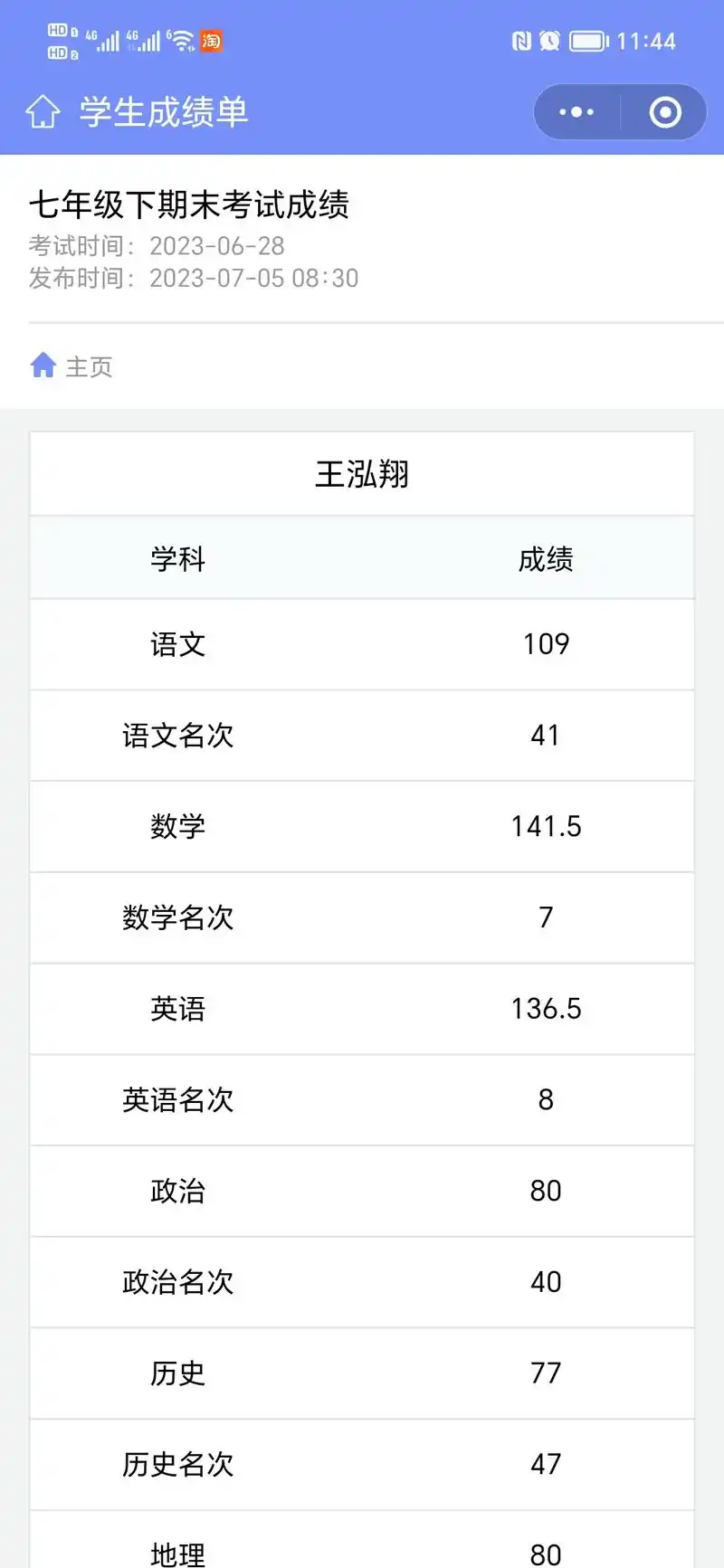Select the 语文 score cell showing 109
Image resolution: width=724 pixels, height=1568 pixels.
click(546, 644)
